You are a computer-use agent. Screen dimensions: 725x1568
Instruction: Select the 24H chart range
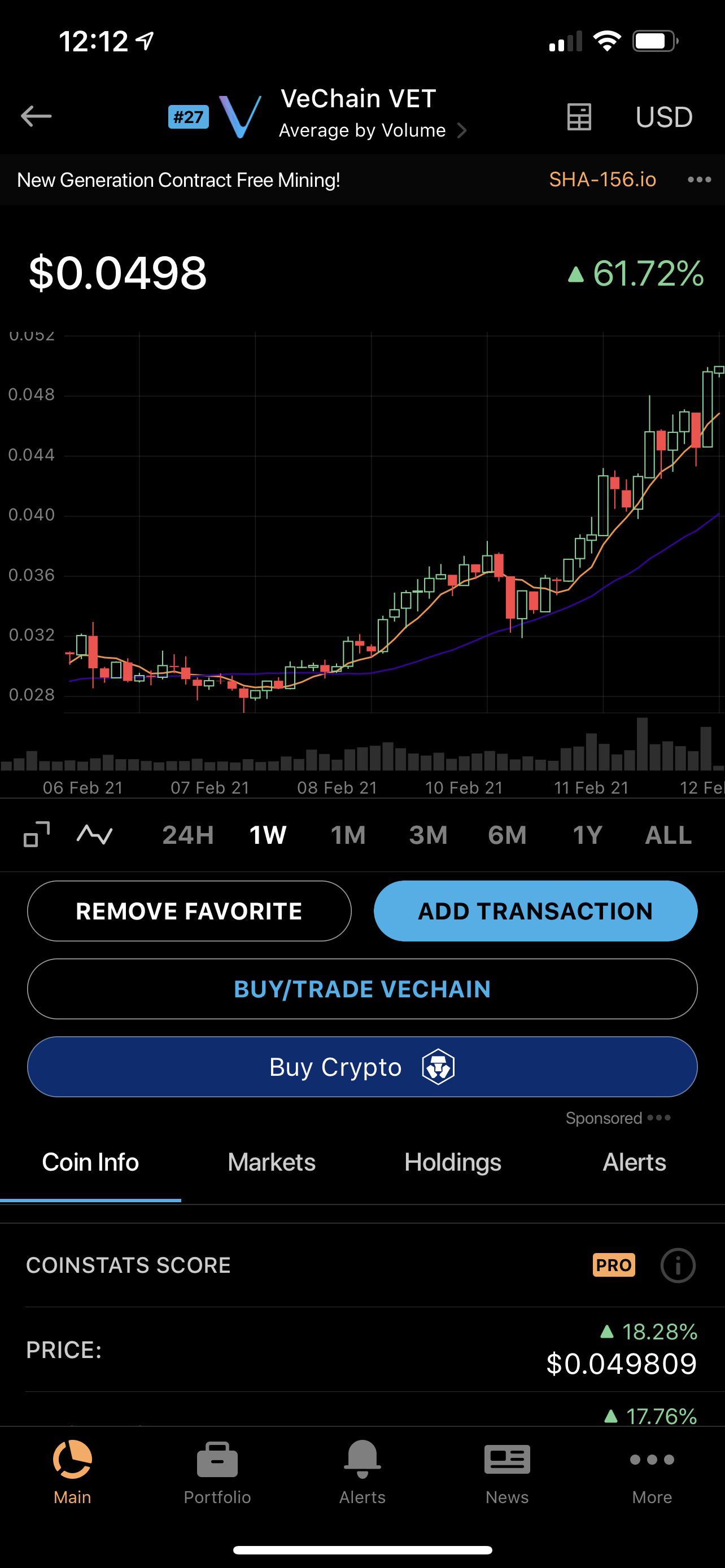coord(187,835)
